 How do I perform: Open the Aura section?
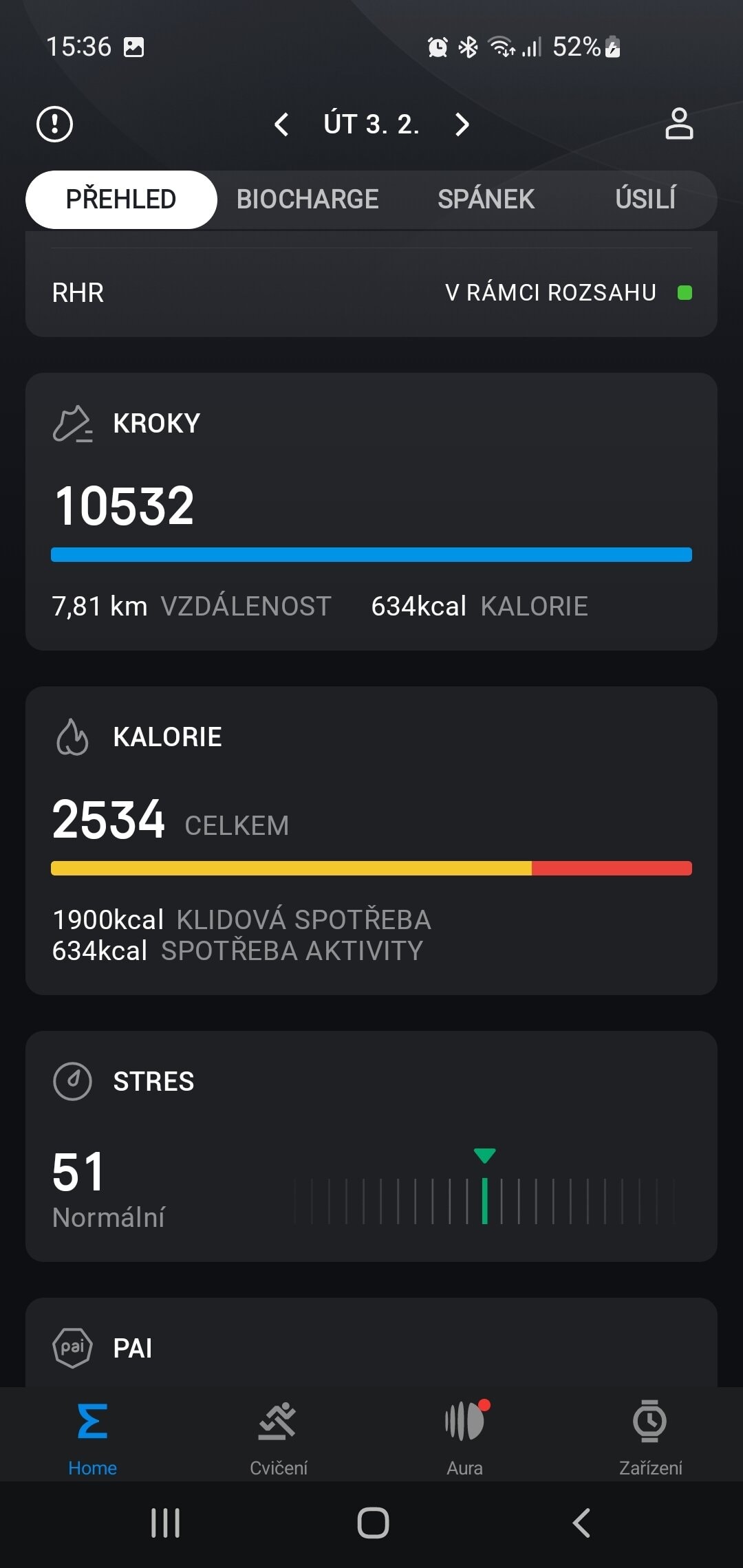pyautogui.click(x=464, y=1435)
